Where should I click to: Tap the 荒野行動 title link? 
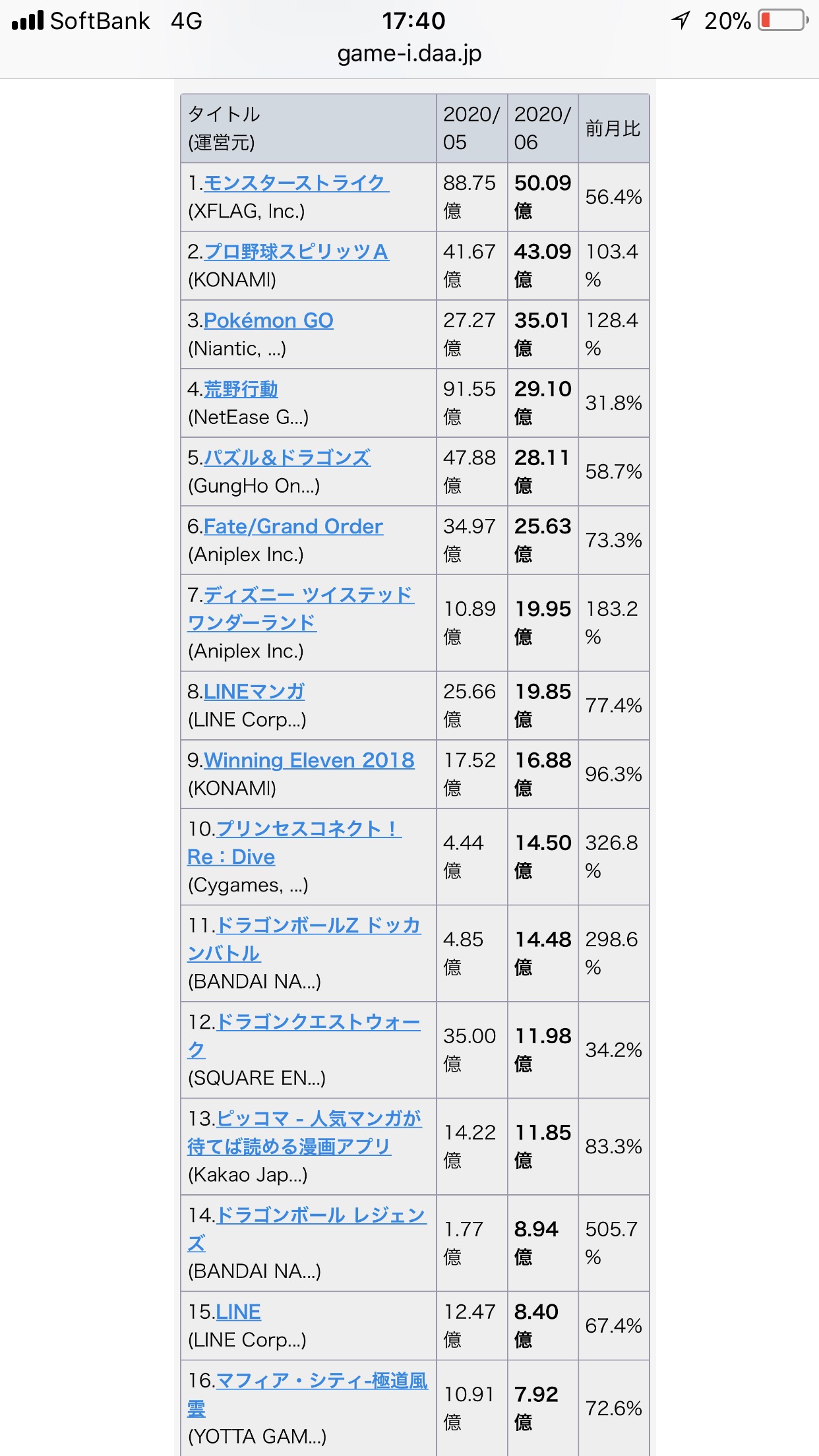coord(241,389)
